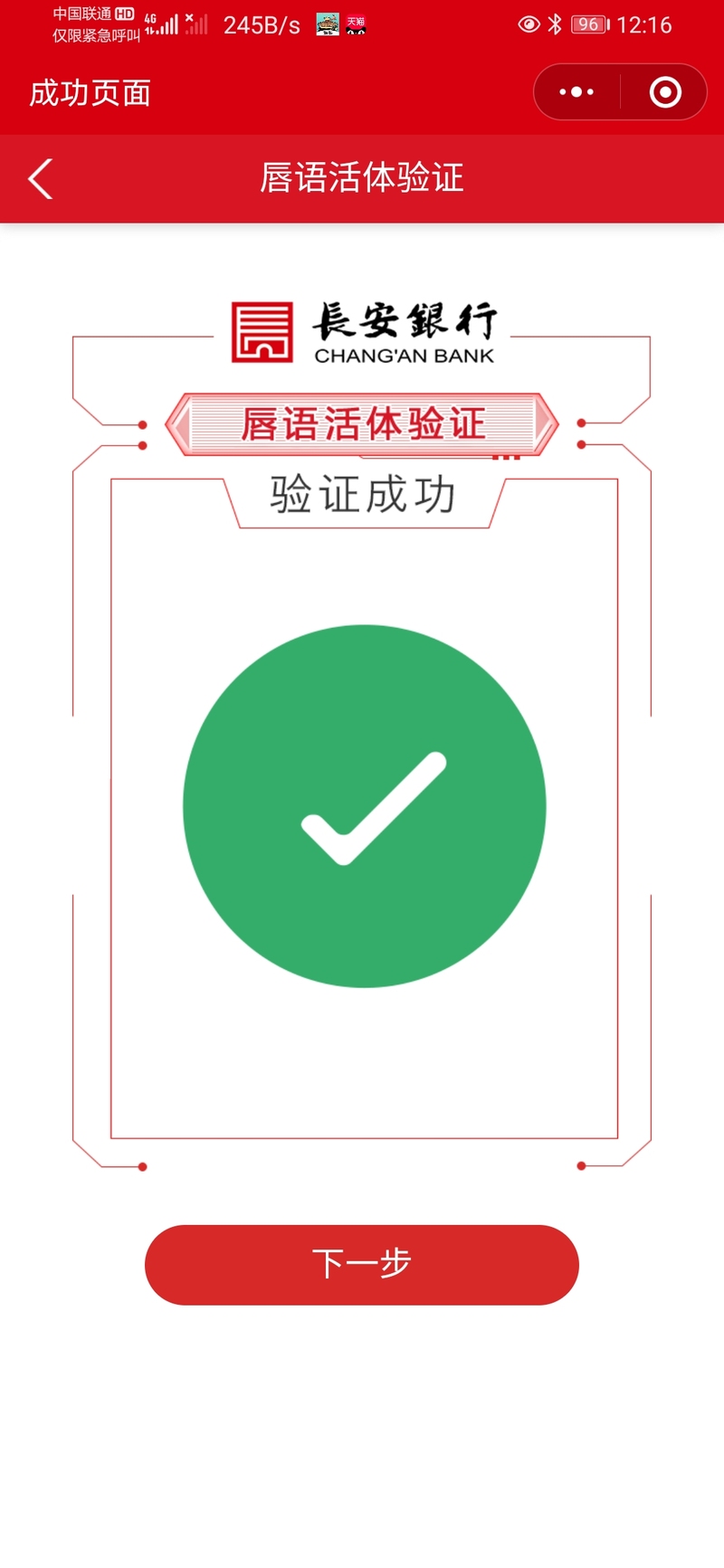Close the mini program via circle icon

665,92
